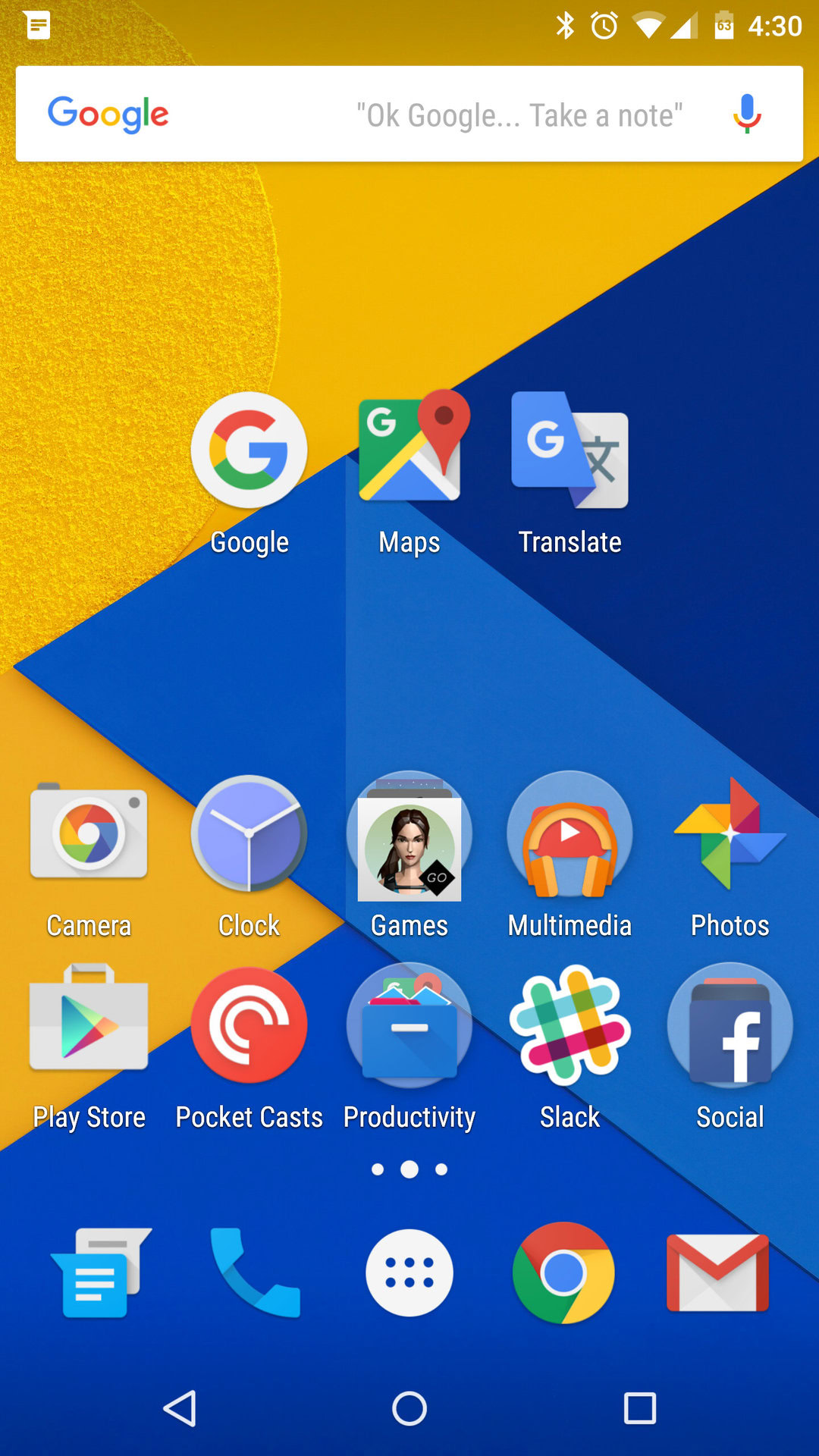The height and width of the screenshot is (1456, 819).
Task: Open the app drawer
Action: [409, 1272]
